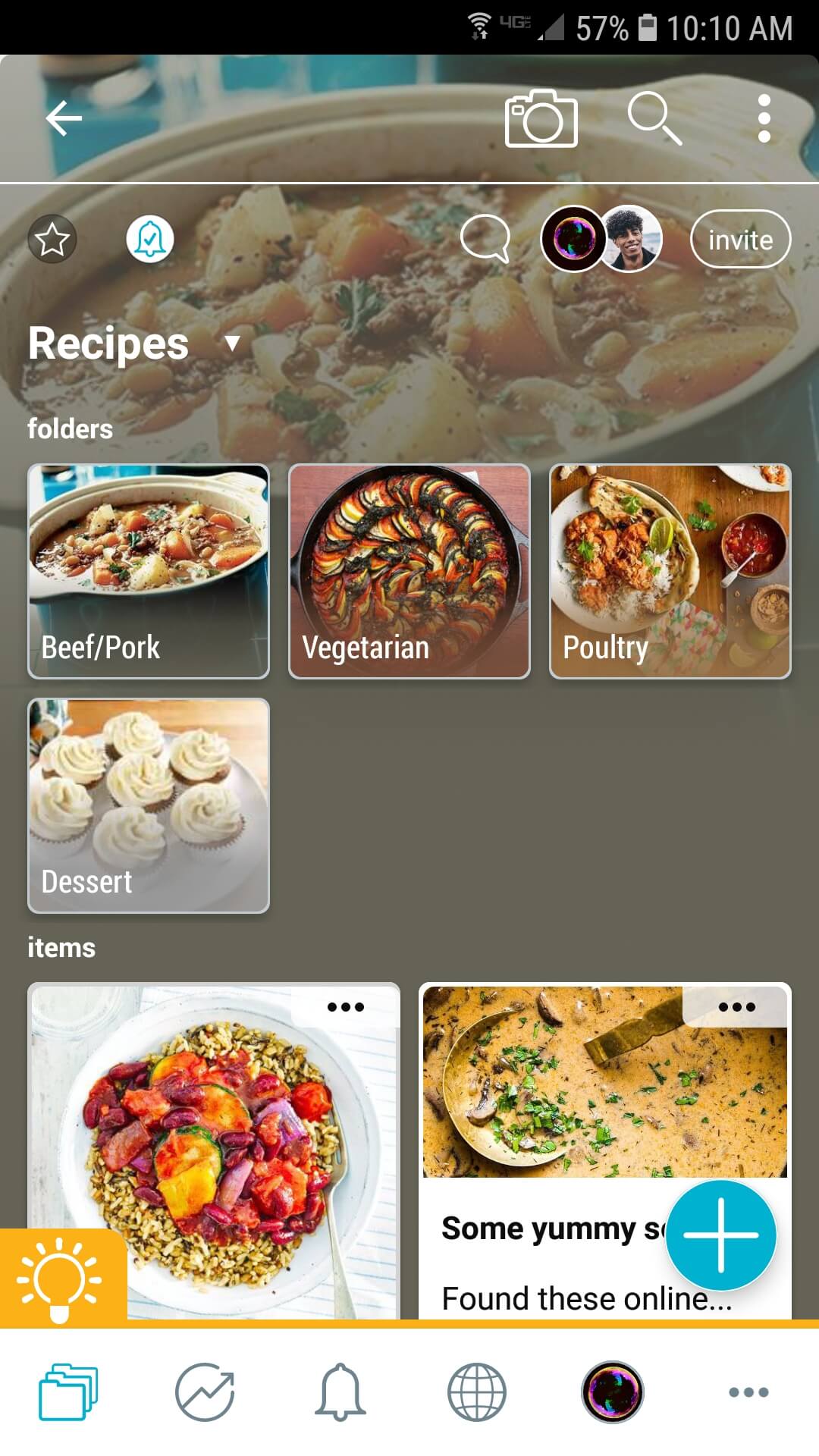819x1456 pixels.
Task: Switch to the activity trends tab
Action: click(205, 1392)
